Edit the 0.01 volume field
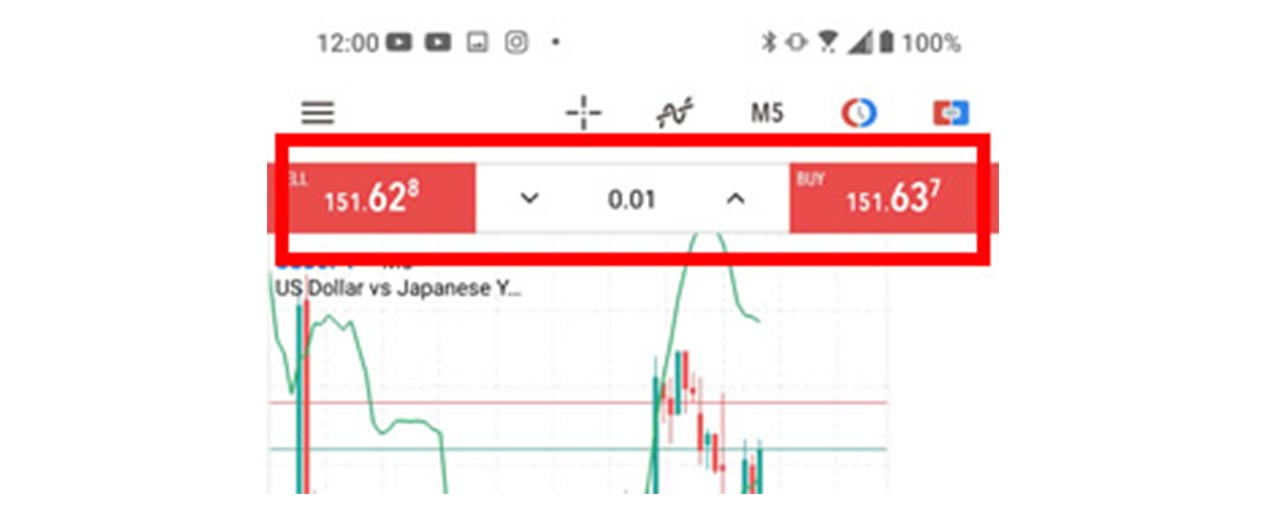This screenshot has width=1266, height=512. pos(632,199)
